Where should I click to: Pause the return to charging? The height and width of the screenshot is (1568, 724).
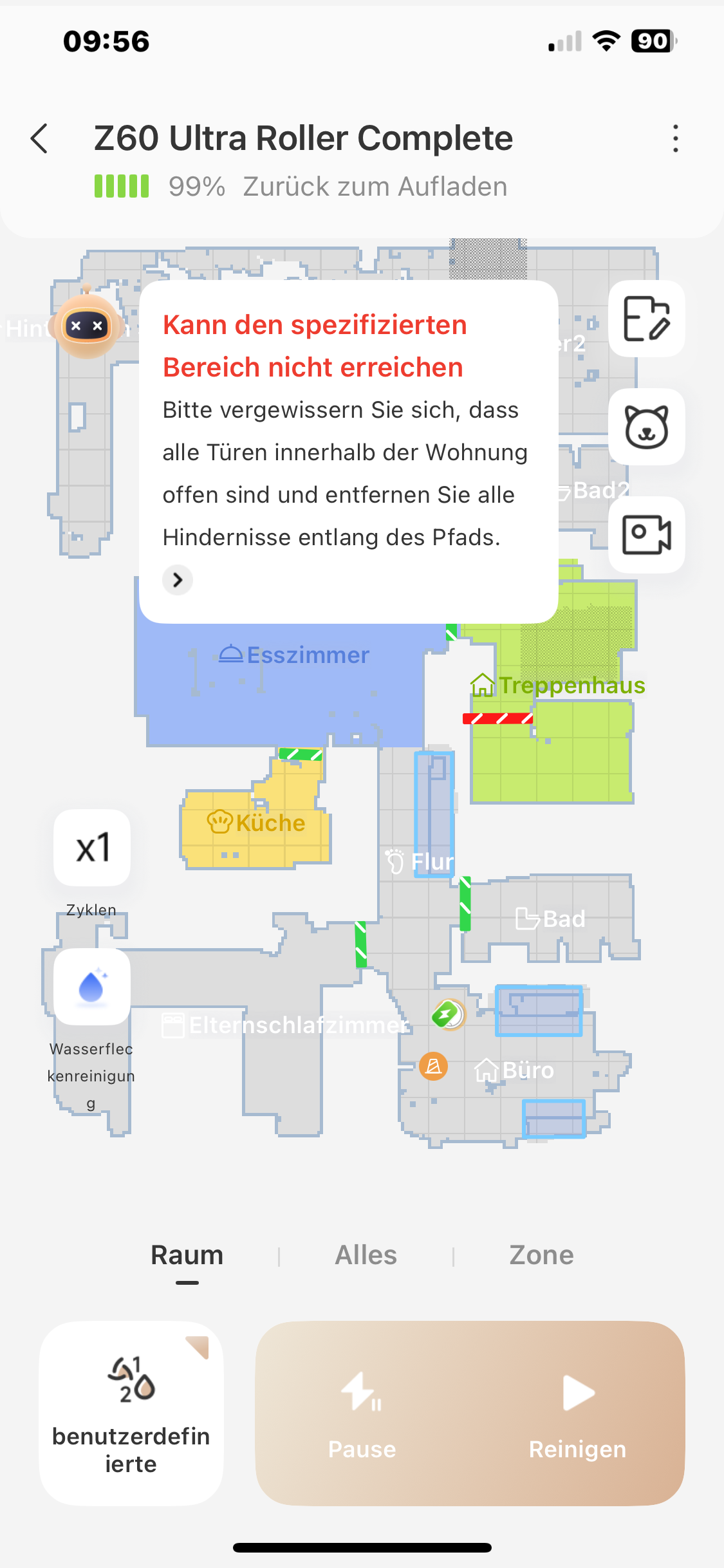click(362, 1414)
